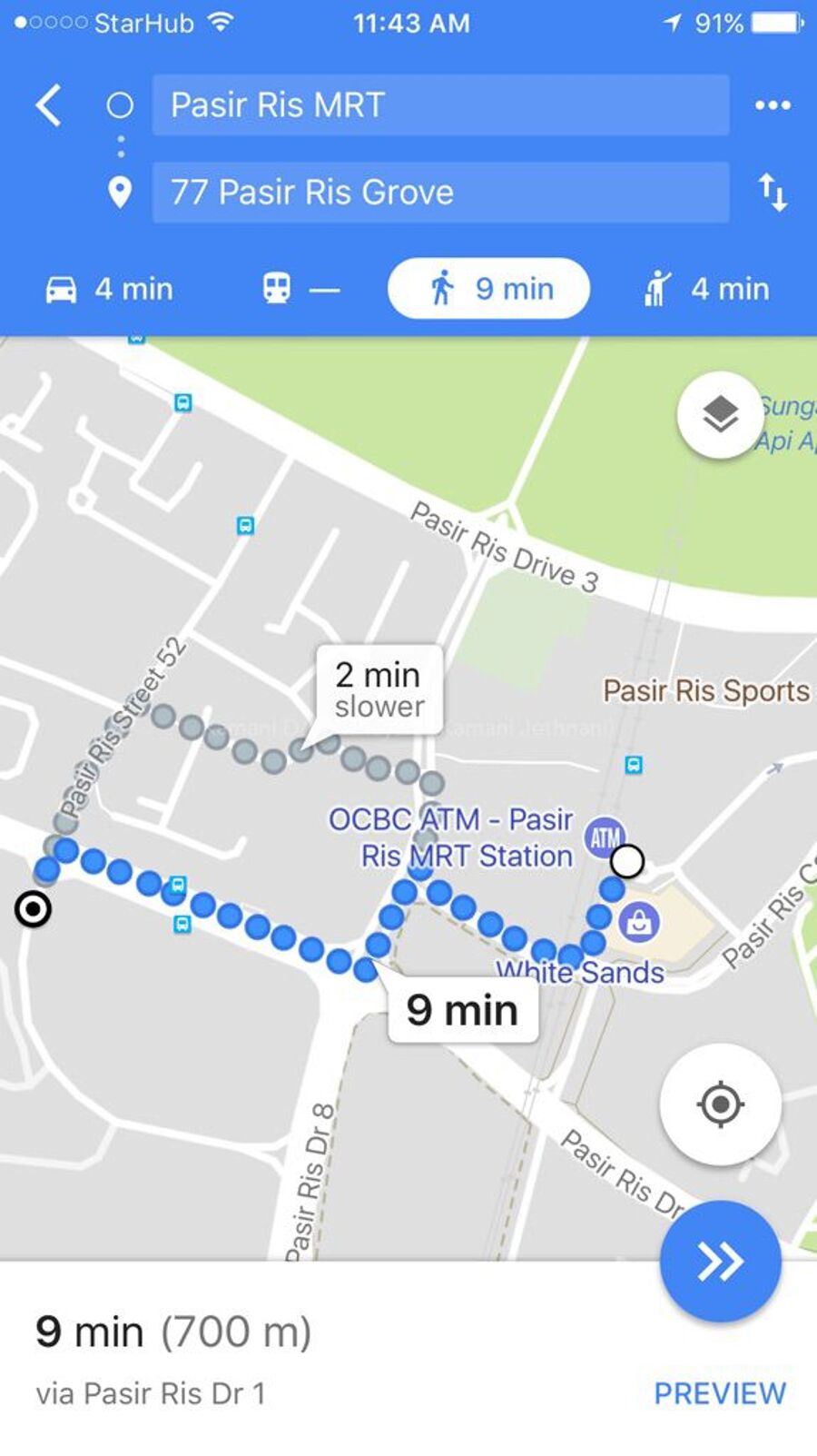The image size is (817, 1456).
Task: Switch to driving mode, 4 min
Action: [x=109, y=289]
